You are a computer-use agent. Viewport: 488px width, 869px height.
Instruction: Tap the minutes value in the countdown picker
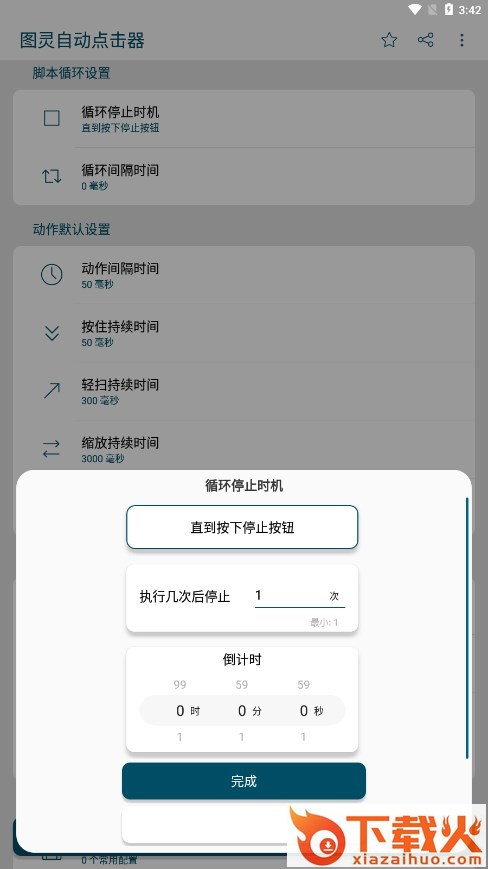click(242, 710)
